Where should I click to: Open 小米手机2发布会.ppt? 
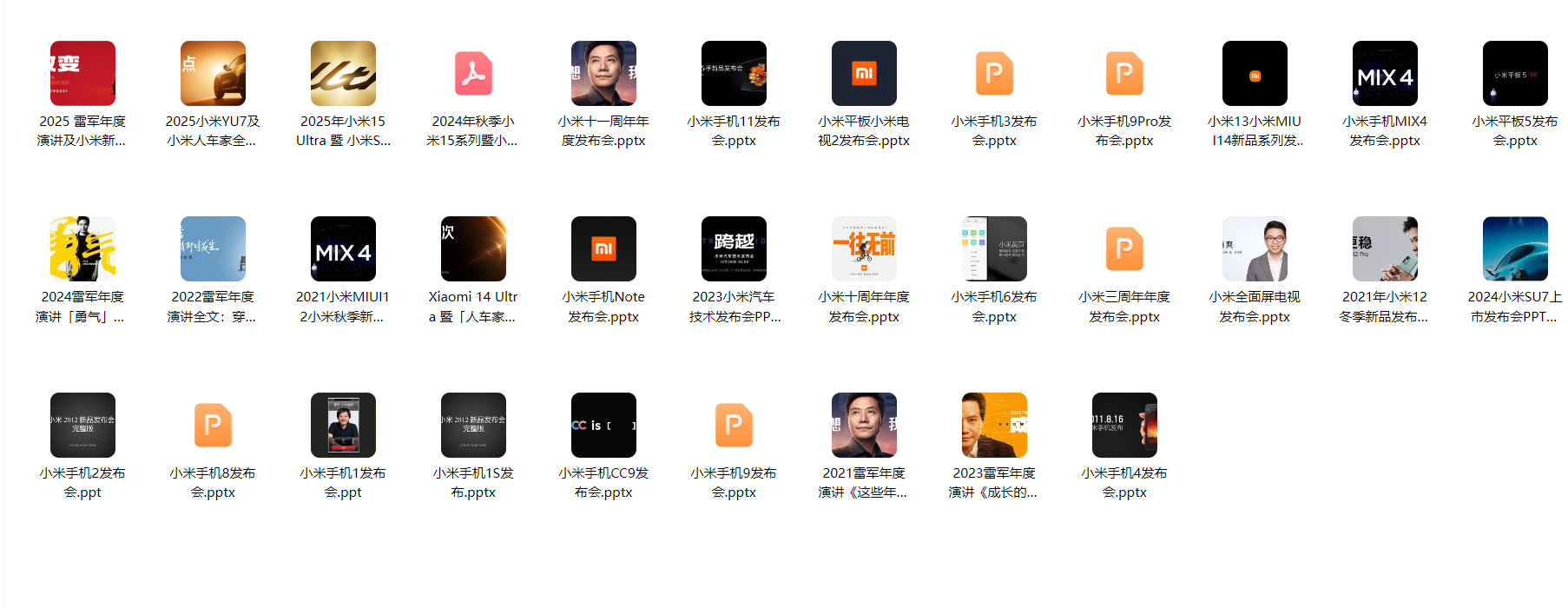[82, 426]
